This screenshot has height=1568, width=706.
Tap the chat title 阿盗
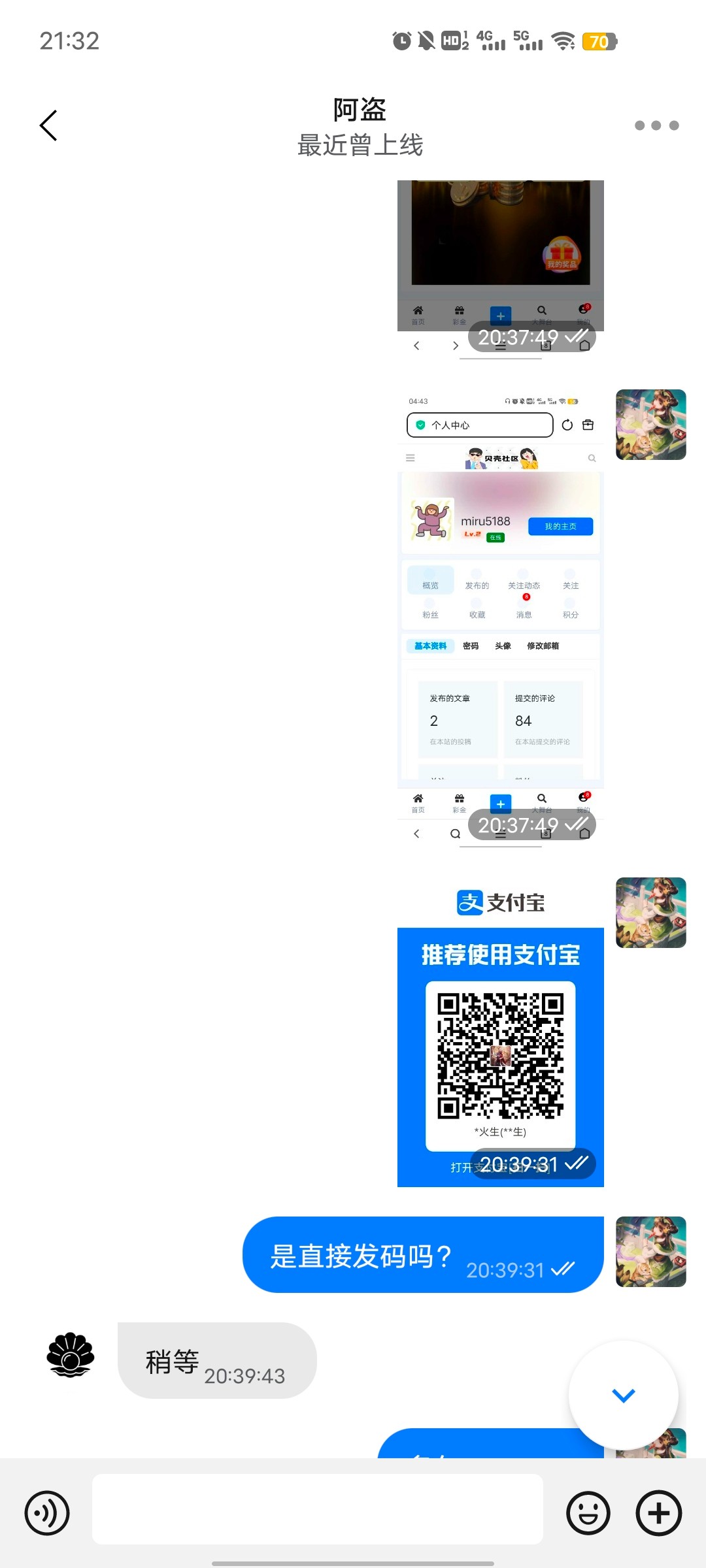360,110
